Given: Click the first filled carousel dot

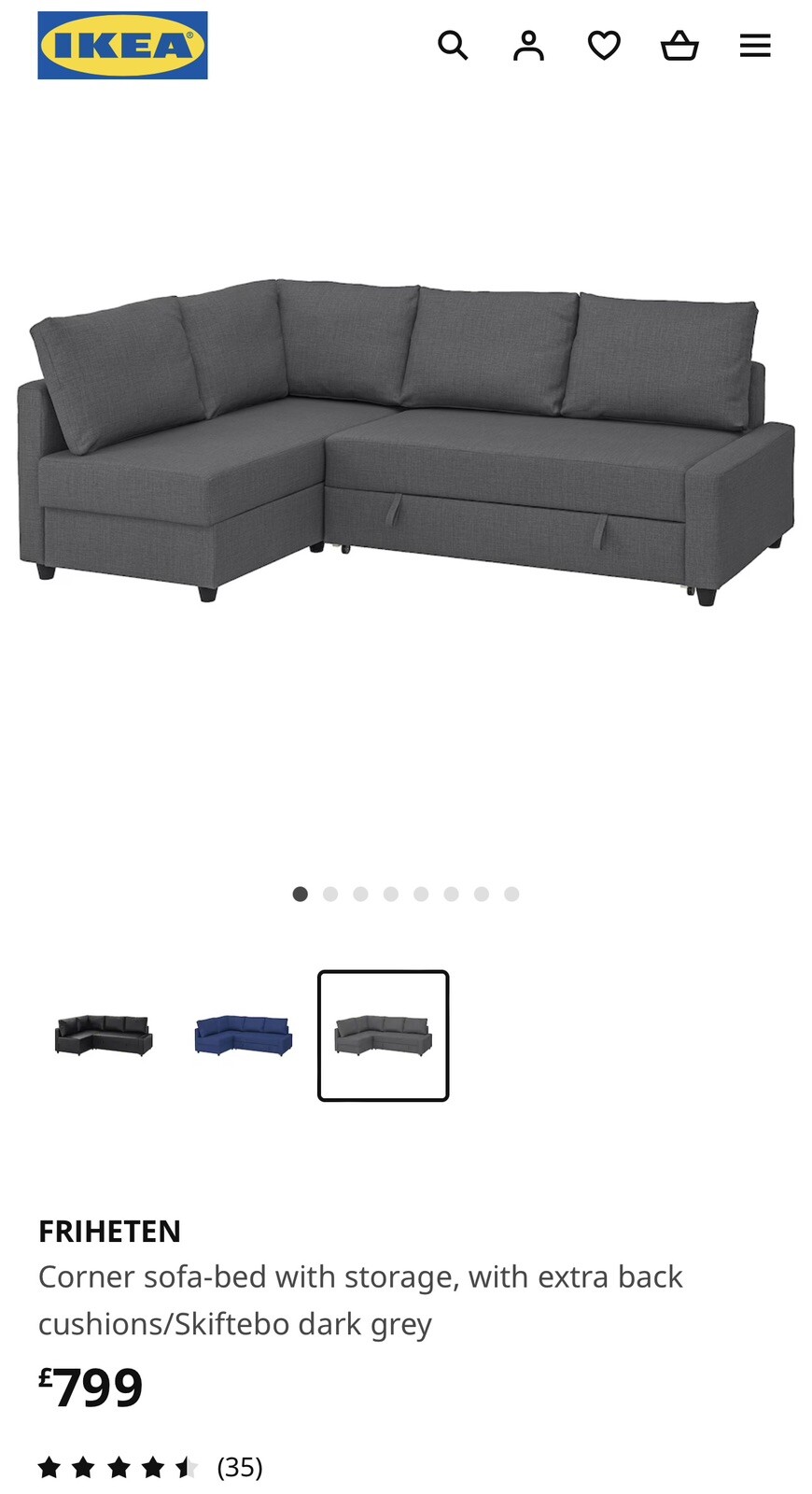Looking at the screenshot, I should [x=300, y=894].
